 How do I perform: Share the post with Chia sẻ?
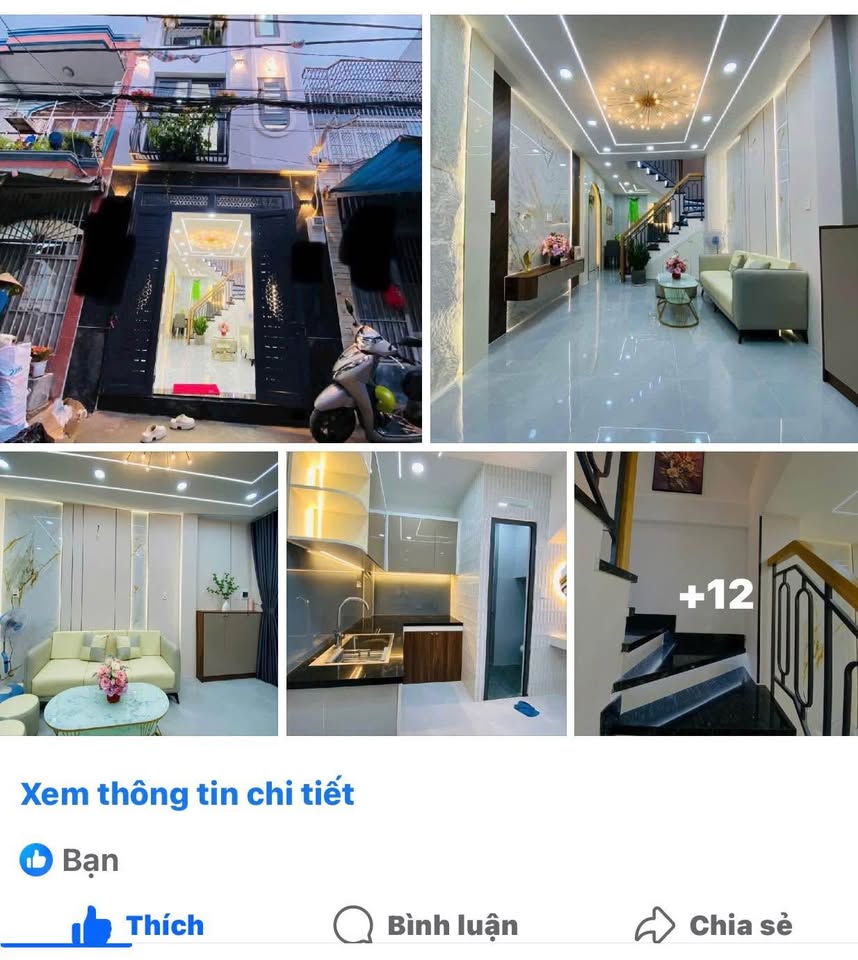click(714, 926)
